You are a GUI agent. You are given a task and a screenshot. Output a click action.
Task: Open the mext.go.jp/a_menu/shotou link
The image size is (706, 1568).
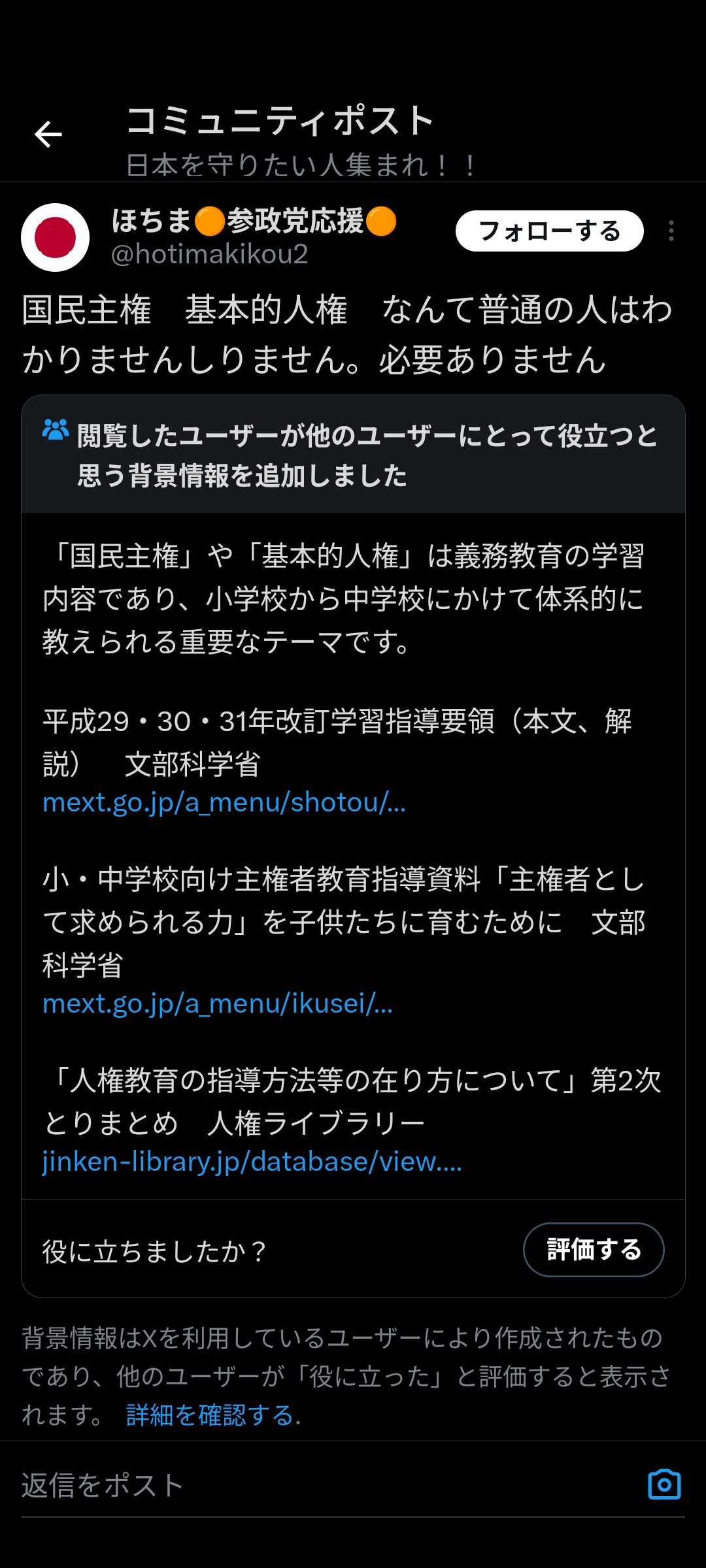(x=224, y=802)
